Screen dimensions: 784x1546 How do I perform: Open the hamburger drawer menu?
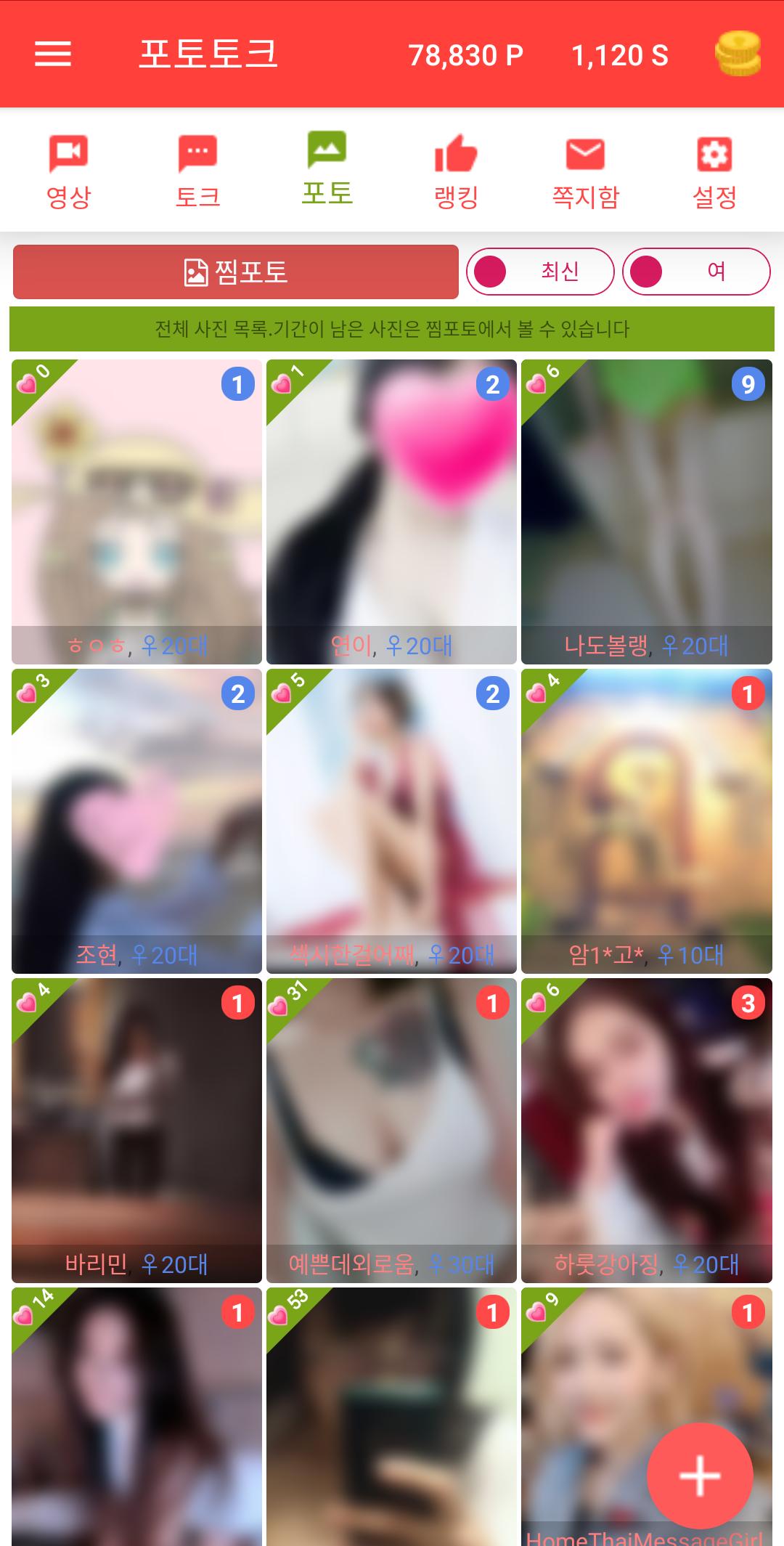pyautogui.click(x=53, y=54)
